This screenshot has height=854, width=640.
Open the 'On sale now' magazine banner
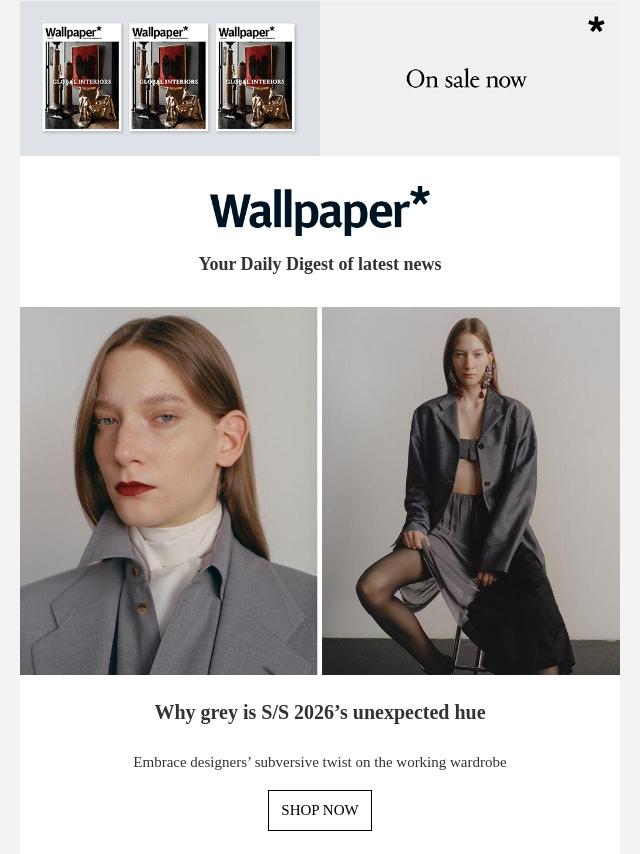[466, 80]
